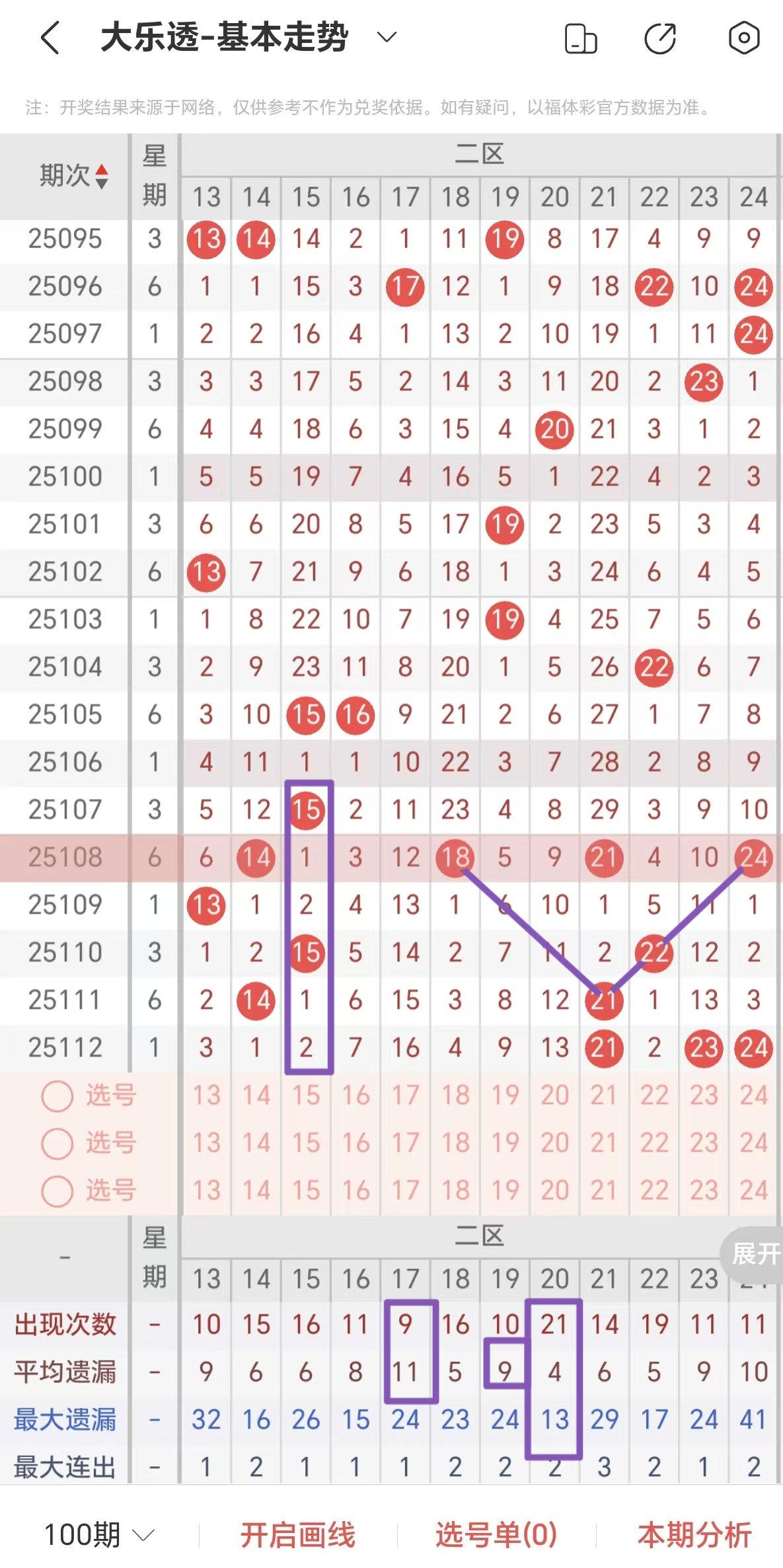Tap the landscape-mode switch icon in the header
The width and height of the screenshot is (783, 1568).
point(580,39)
